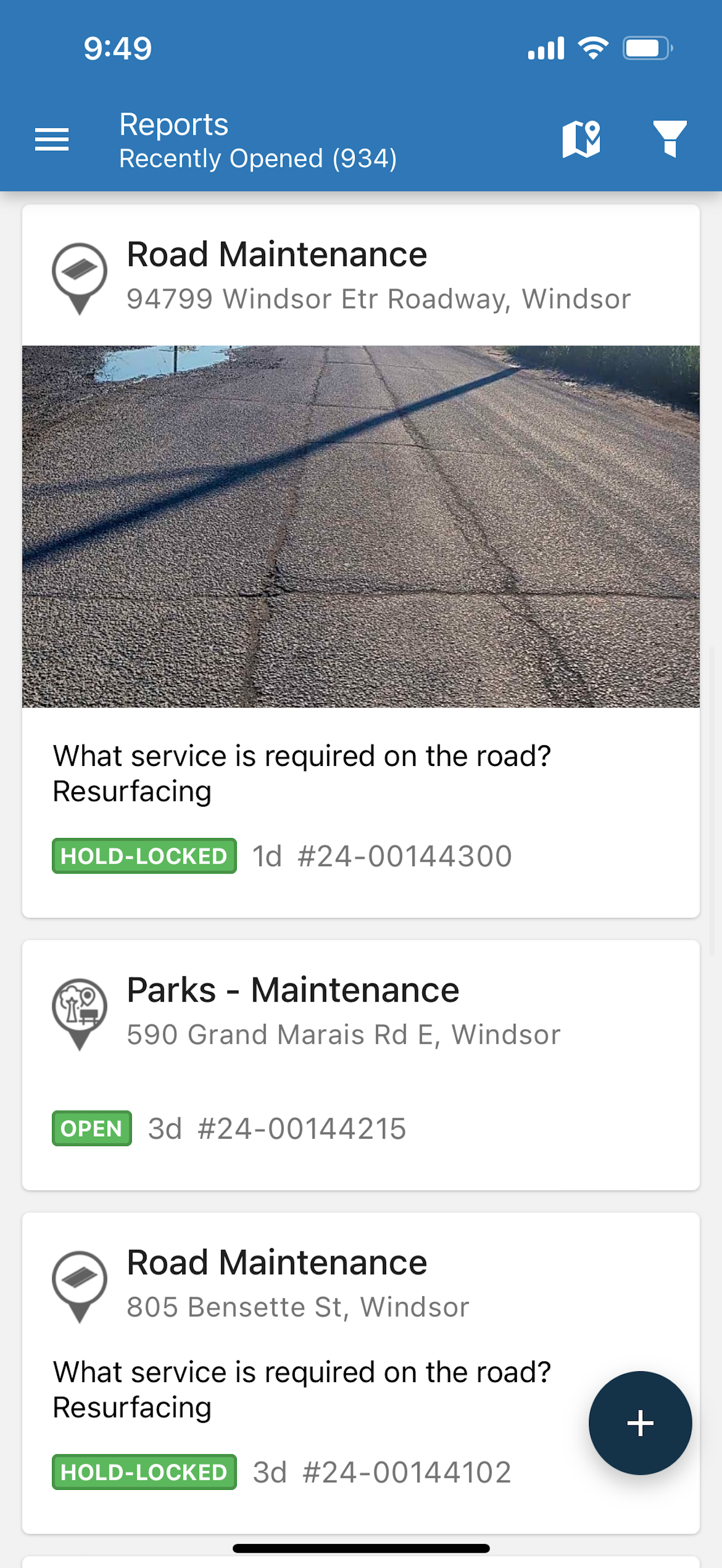Tap the OPEN status badge on the Parks report

91,1128
